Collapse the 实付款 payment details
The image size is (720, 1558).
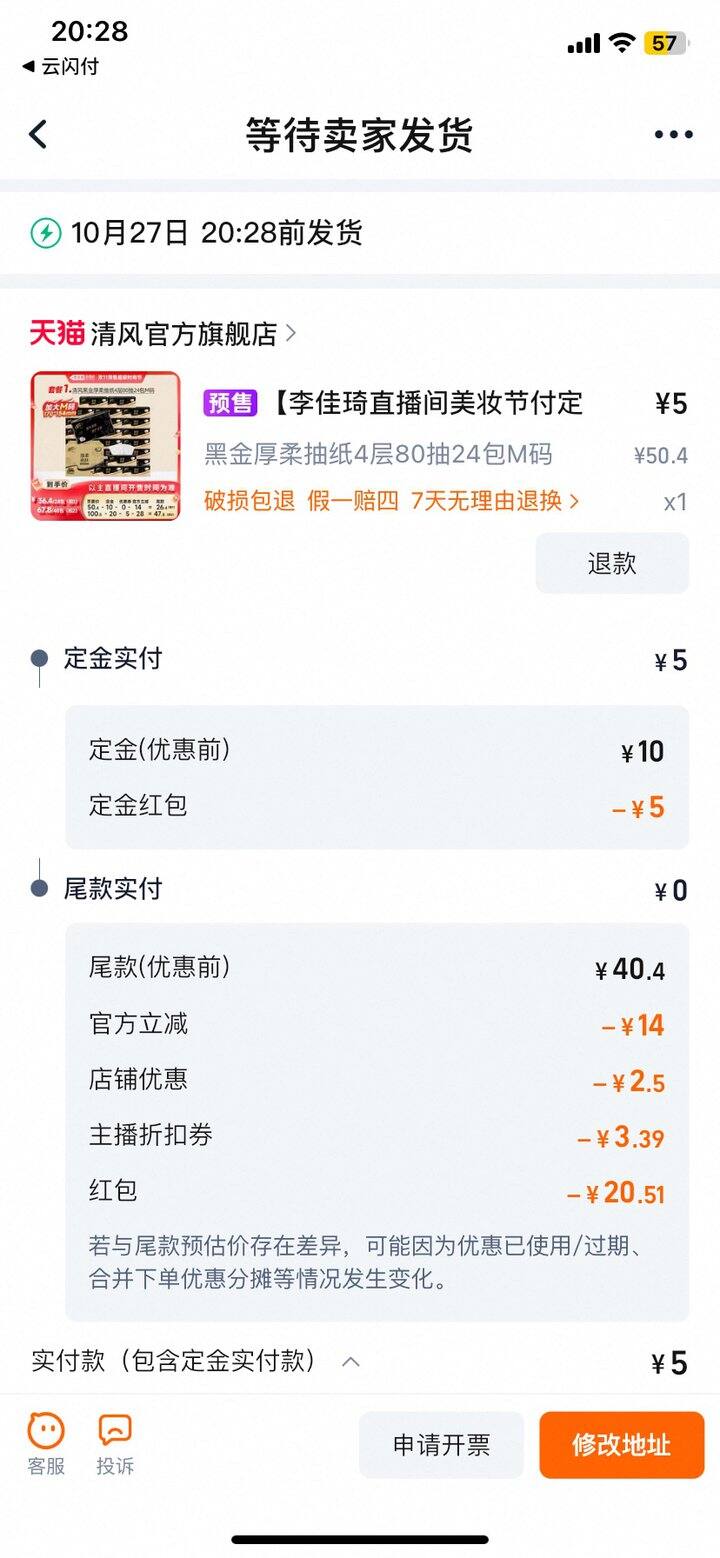(351, 1361)
